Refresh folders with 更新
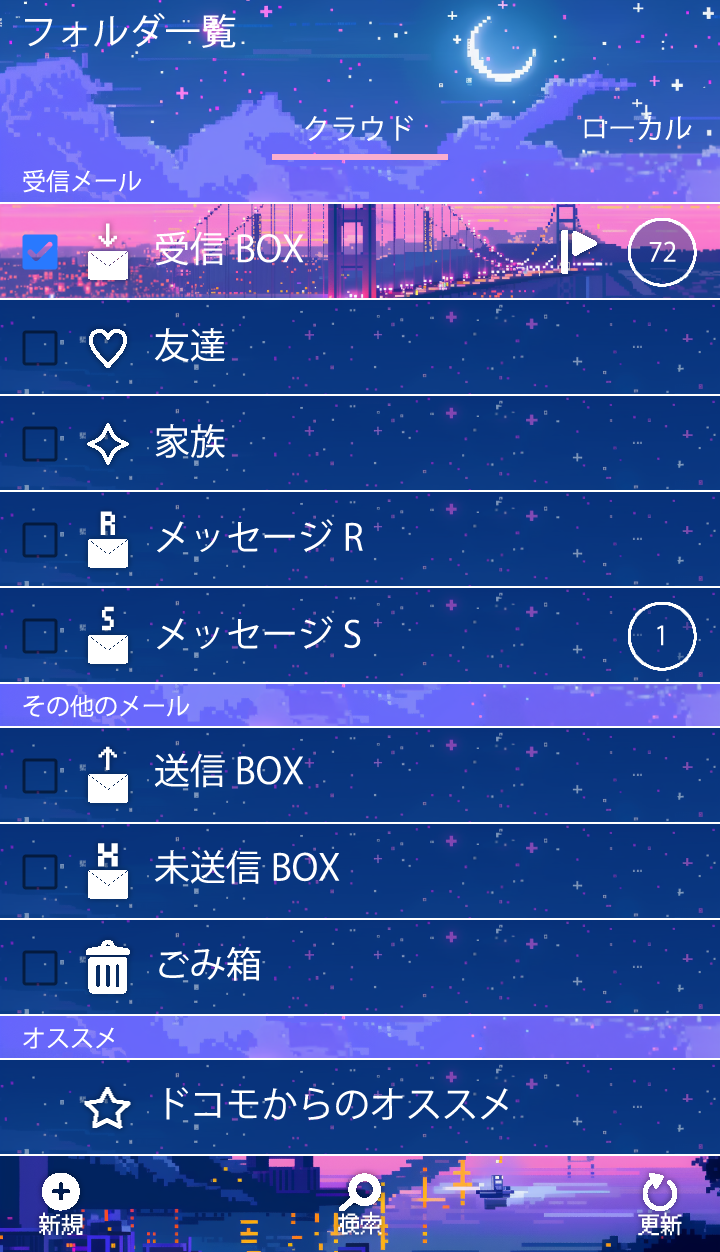This screenshot has width=720, height=1252. click(x=660, y=1205)
